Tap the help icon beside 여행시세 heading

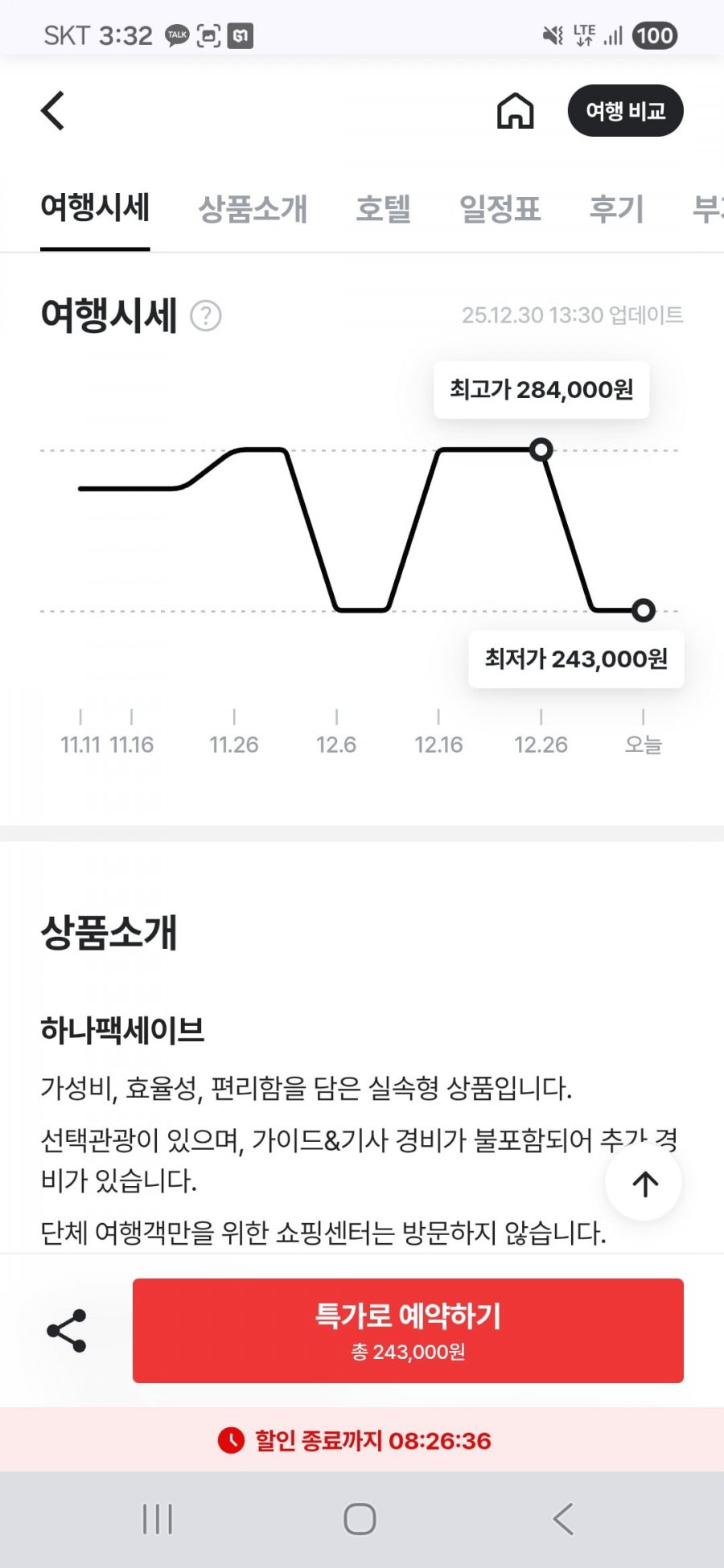click(206, 315)
